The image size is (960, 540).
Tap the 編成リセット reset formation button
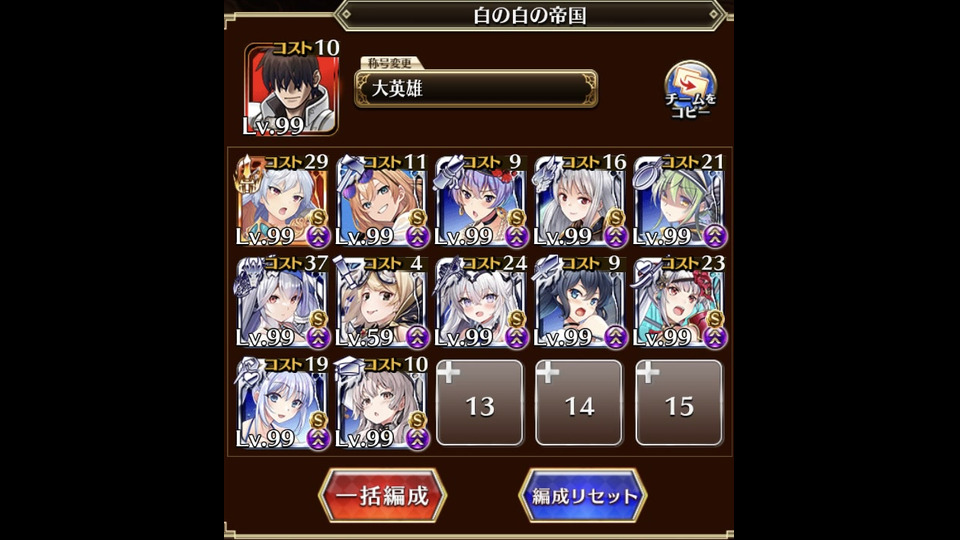[583, 496]
